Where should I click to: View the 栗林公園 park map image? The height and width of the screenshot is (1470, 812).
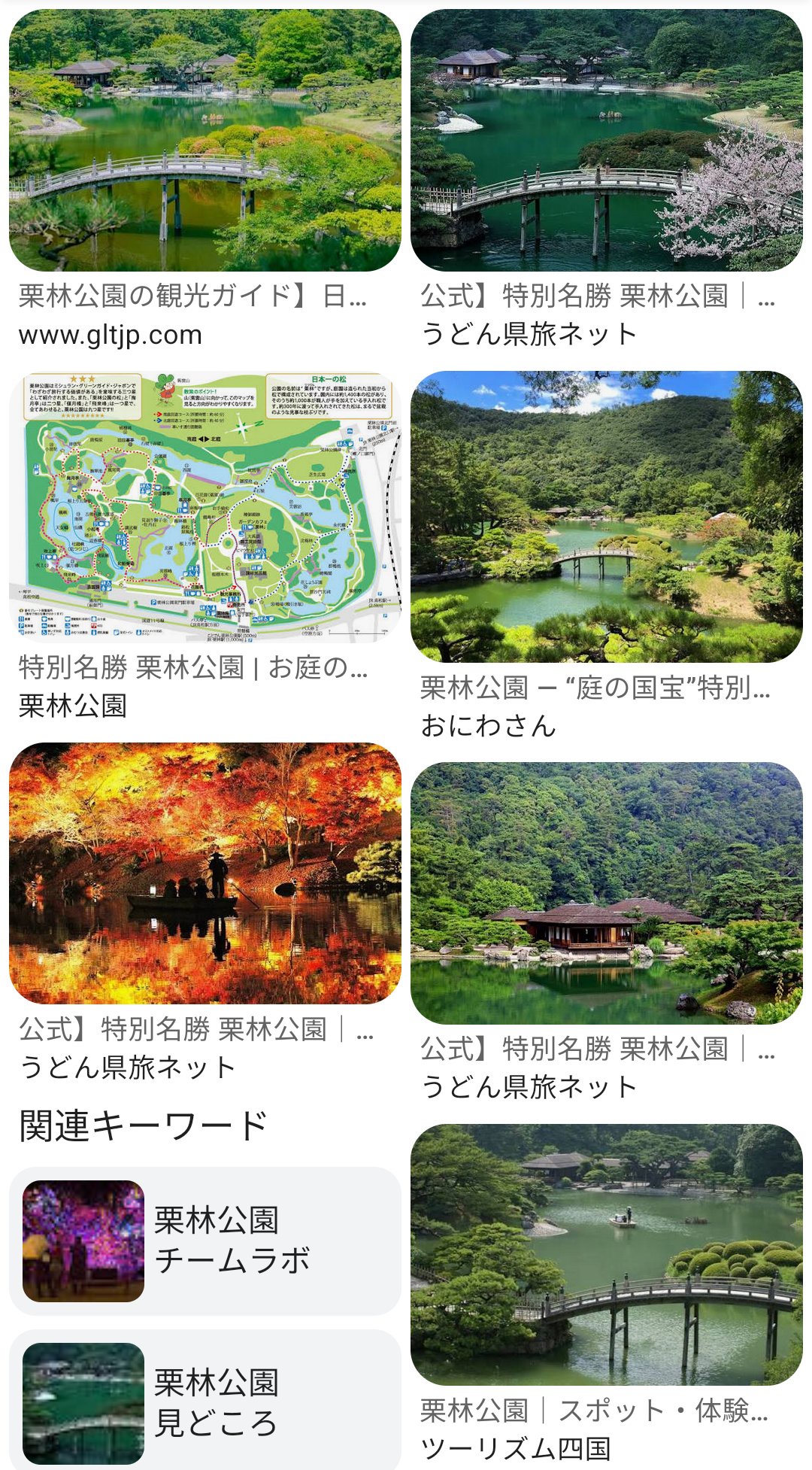click(x=205, y=506)
